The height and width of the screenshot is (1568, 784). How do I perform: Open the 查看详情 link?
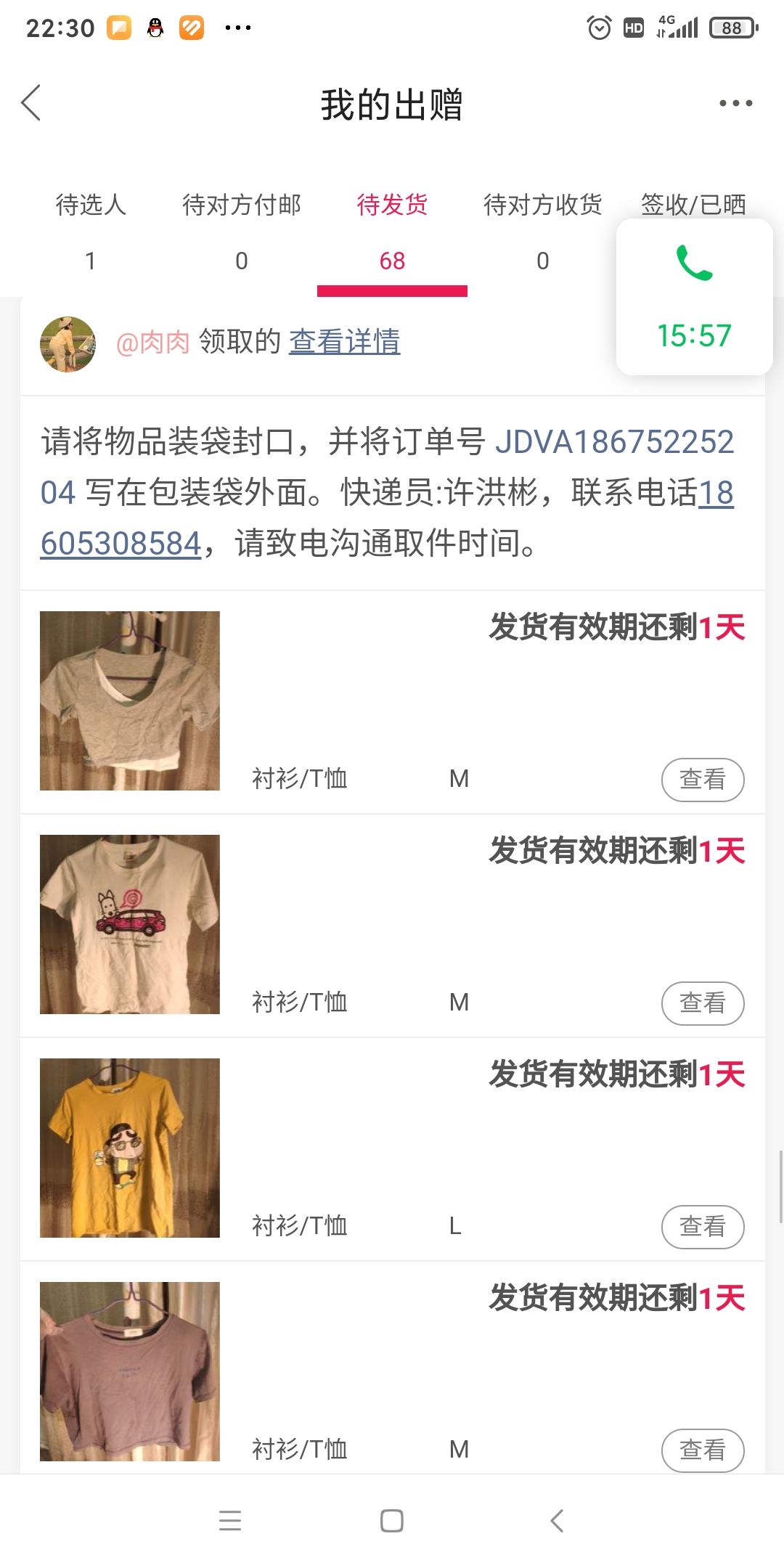(345, 341)
